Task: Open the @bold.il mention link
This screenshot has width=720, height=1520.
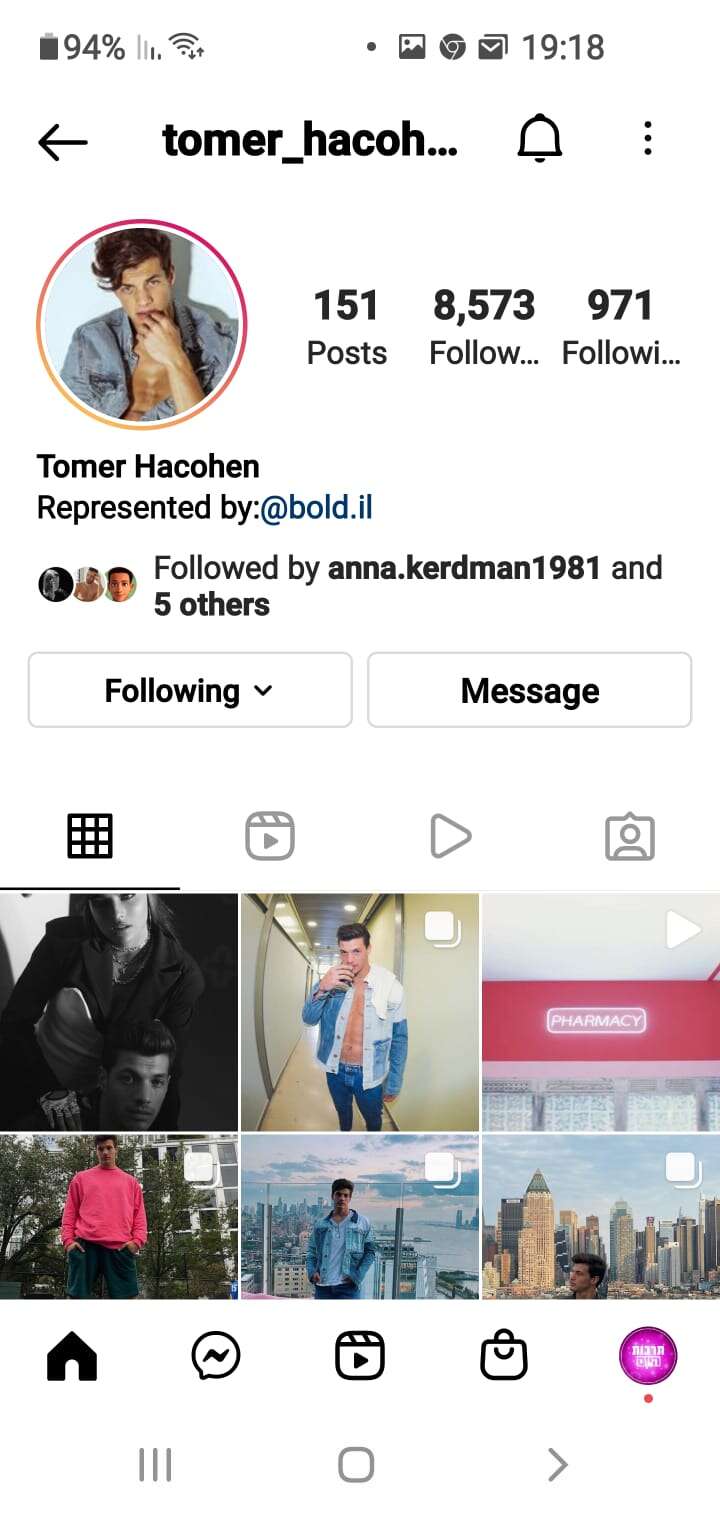Action: coord(316,508)
